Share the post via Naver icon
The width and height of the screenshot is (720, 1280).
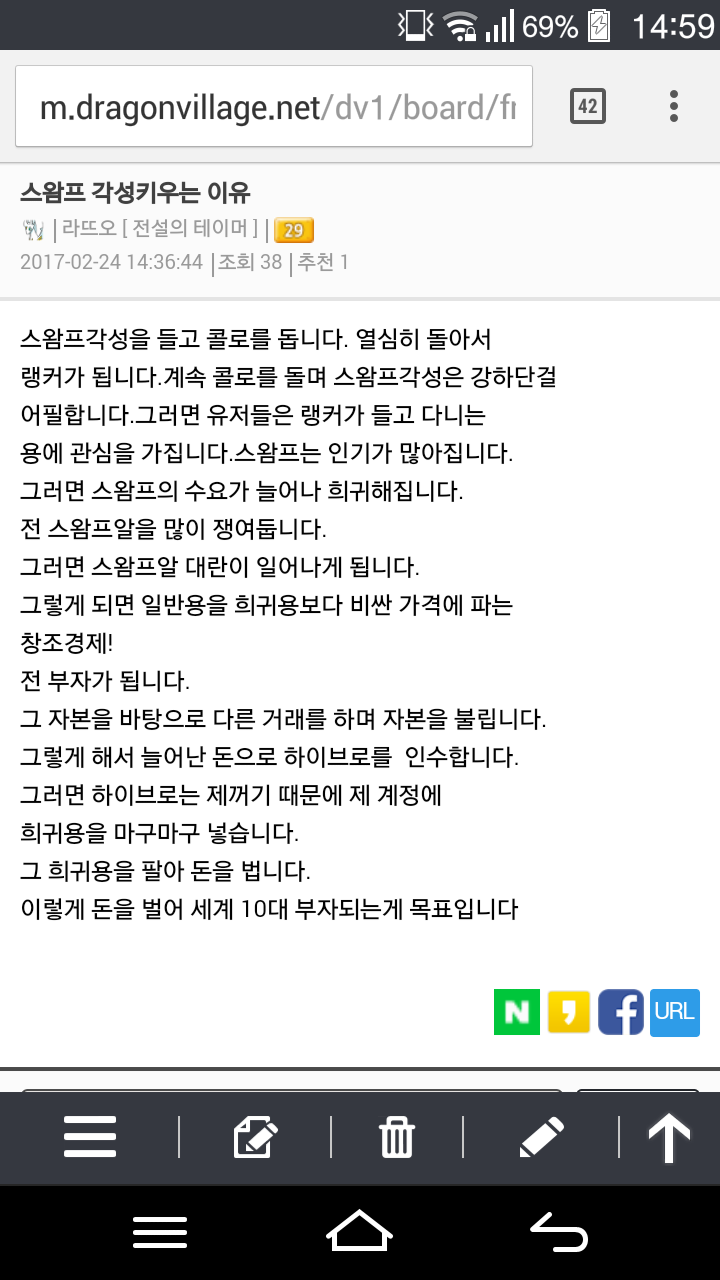point(516,1012)
